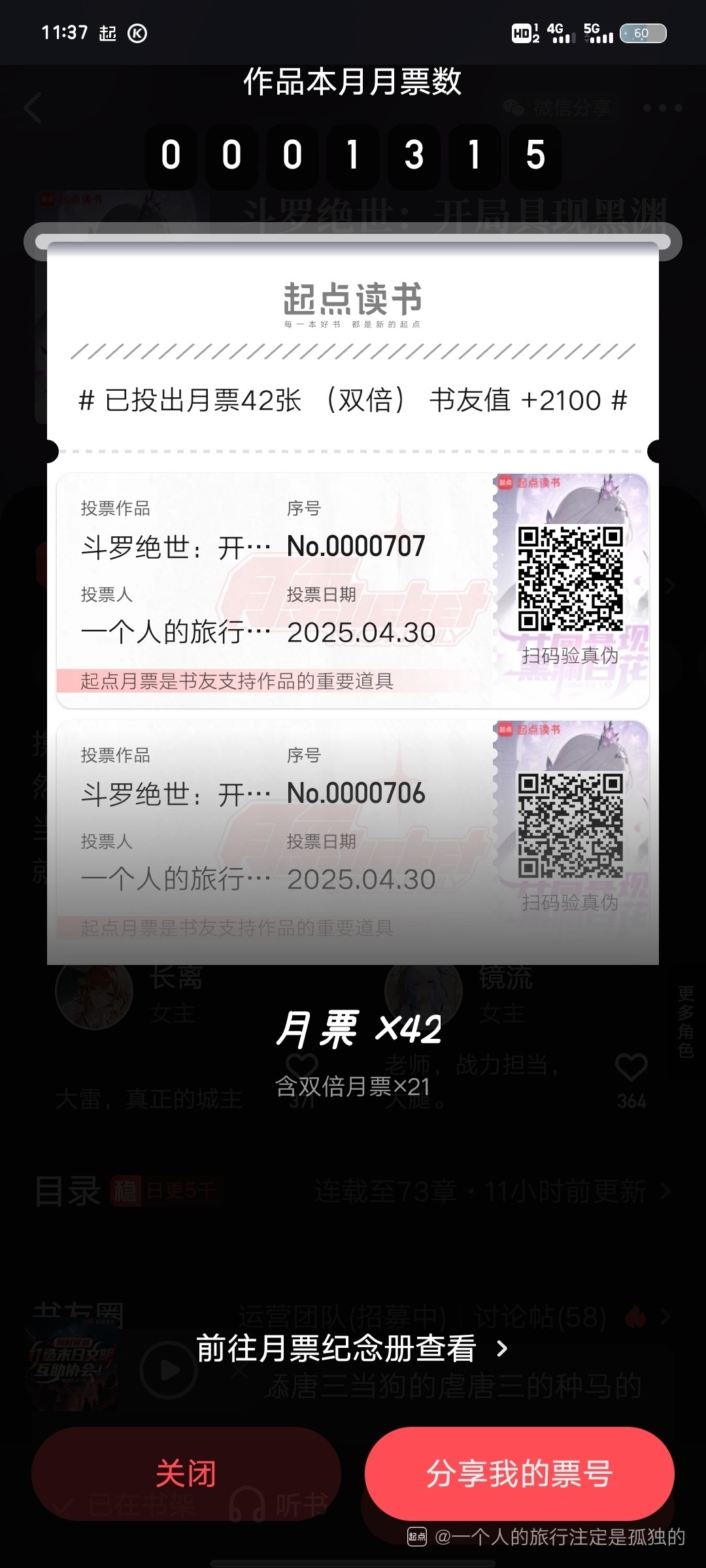Close the monthly ticket dialog

(186, 1474)
